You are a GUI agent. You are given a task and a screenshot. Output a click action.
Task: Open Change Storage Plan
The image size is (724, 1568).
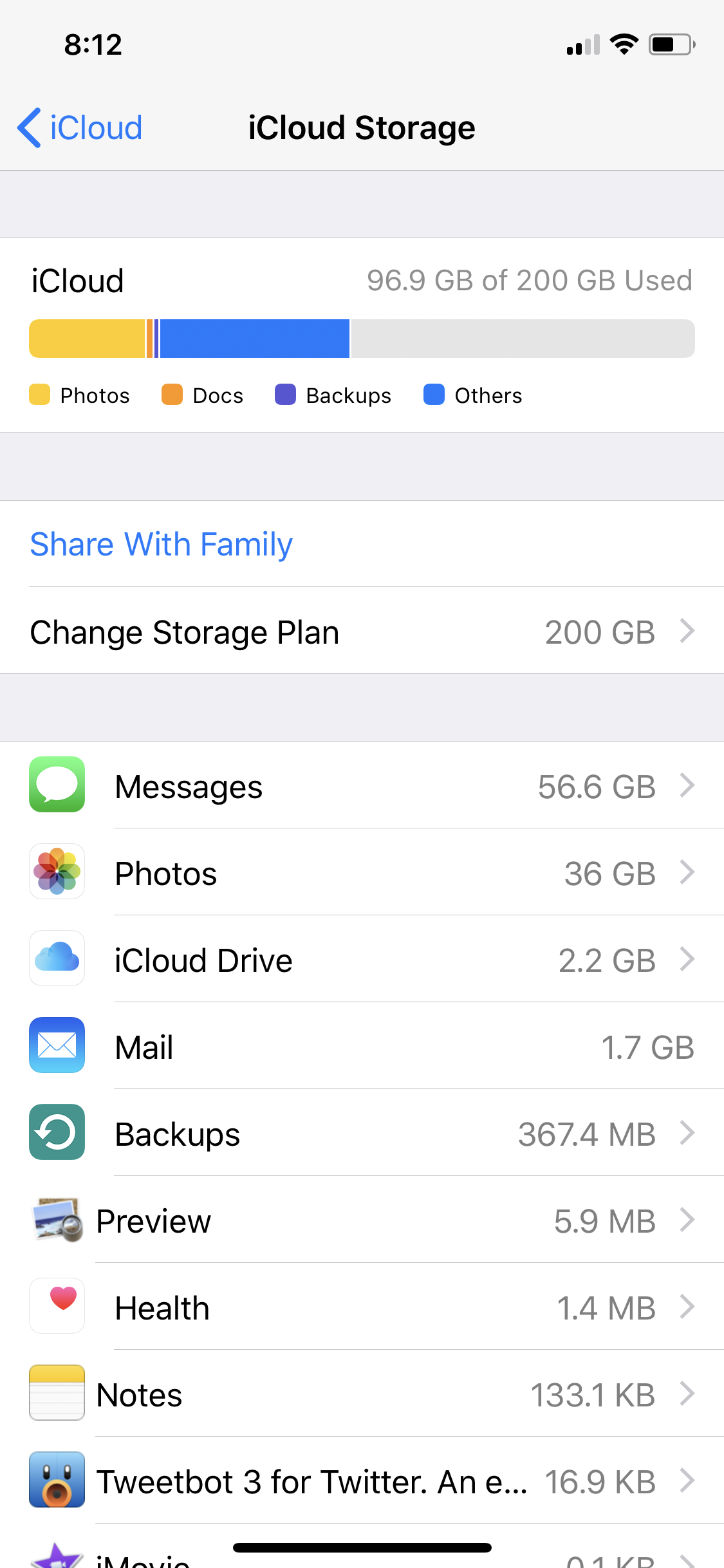coord(362,632)
